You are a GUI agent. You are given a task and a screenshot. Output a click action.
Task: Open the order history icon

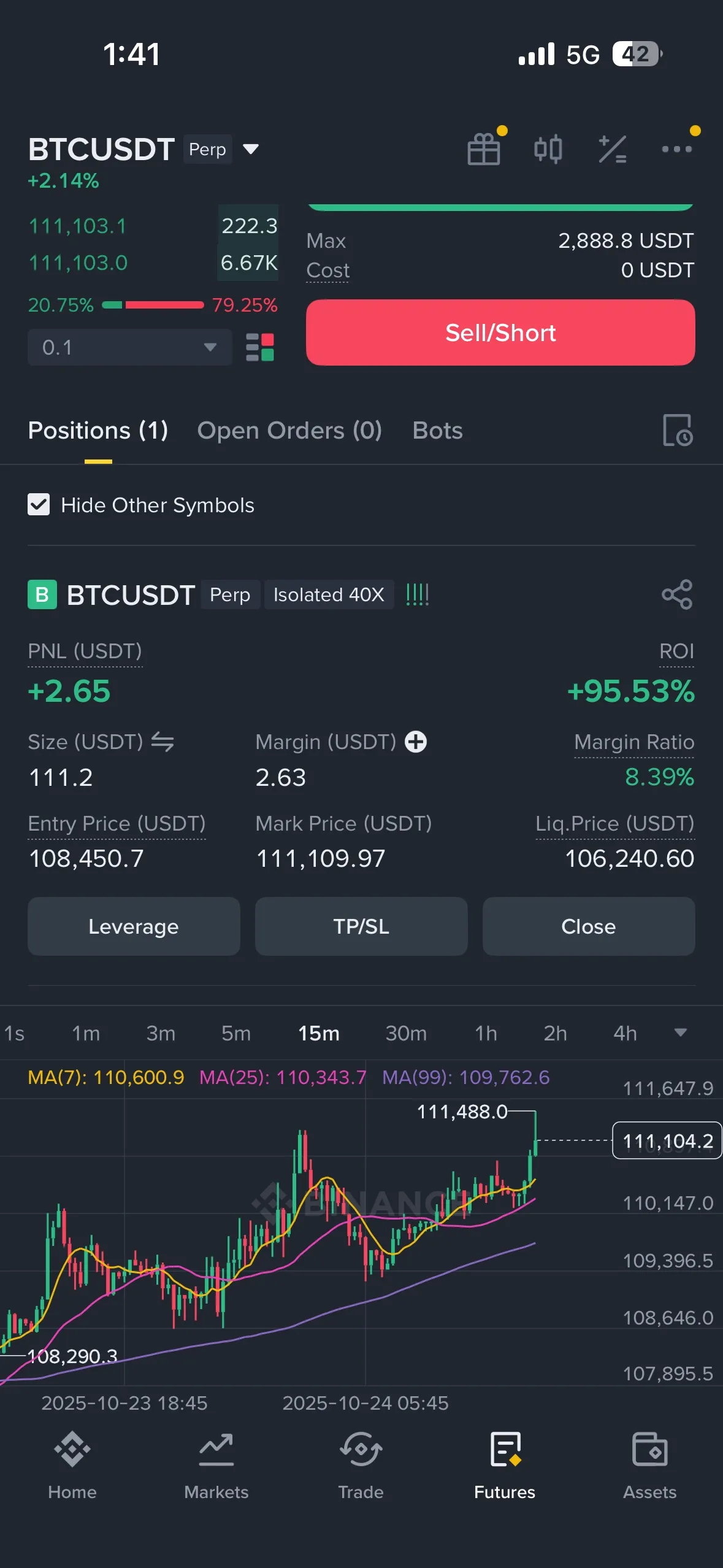click(677, 430)
